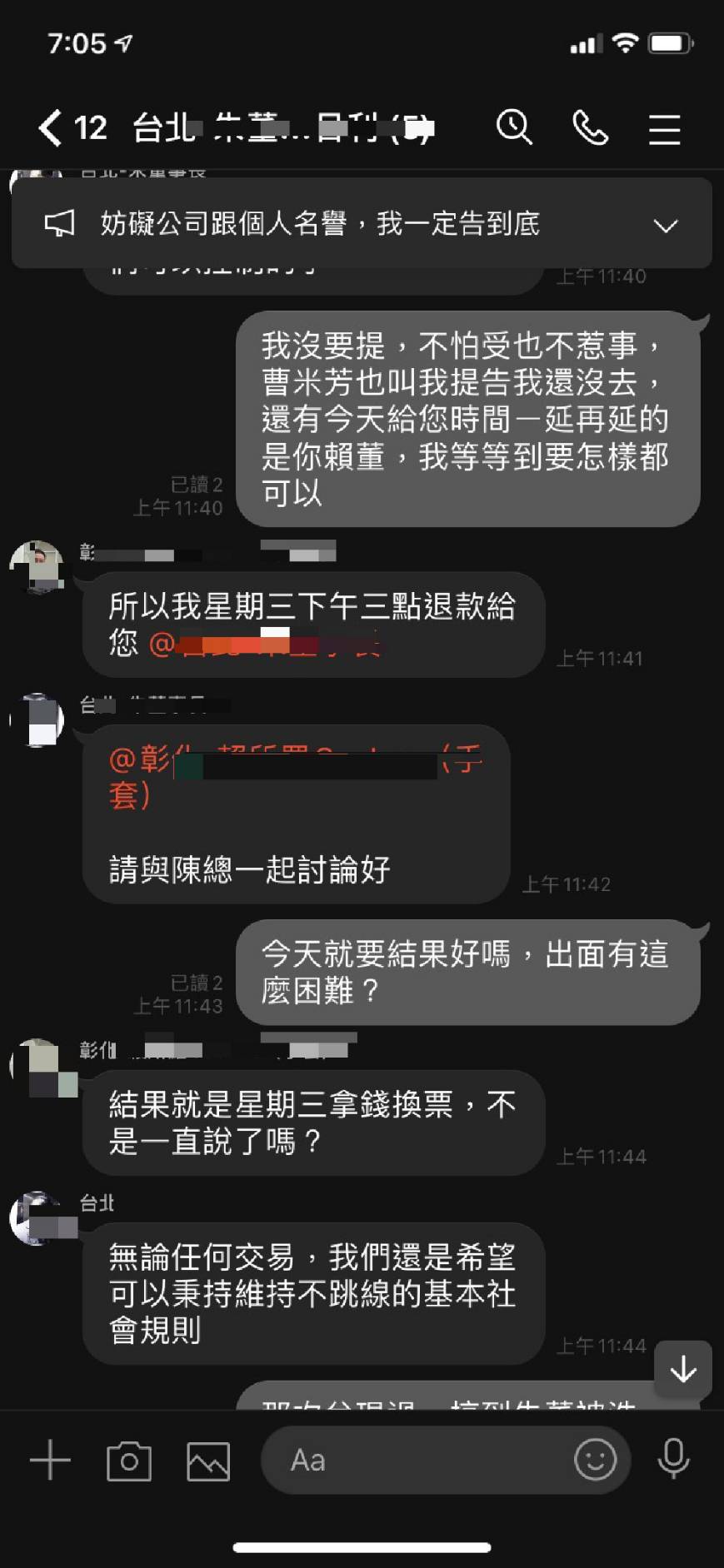Open the emoji sticker picker
The image size is (724, 1568).
595,1460
